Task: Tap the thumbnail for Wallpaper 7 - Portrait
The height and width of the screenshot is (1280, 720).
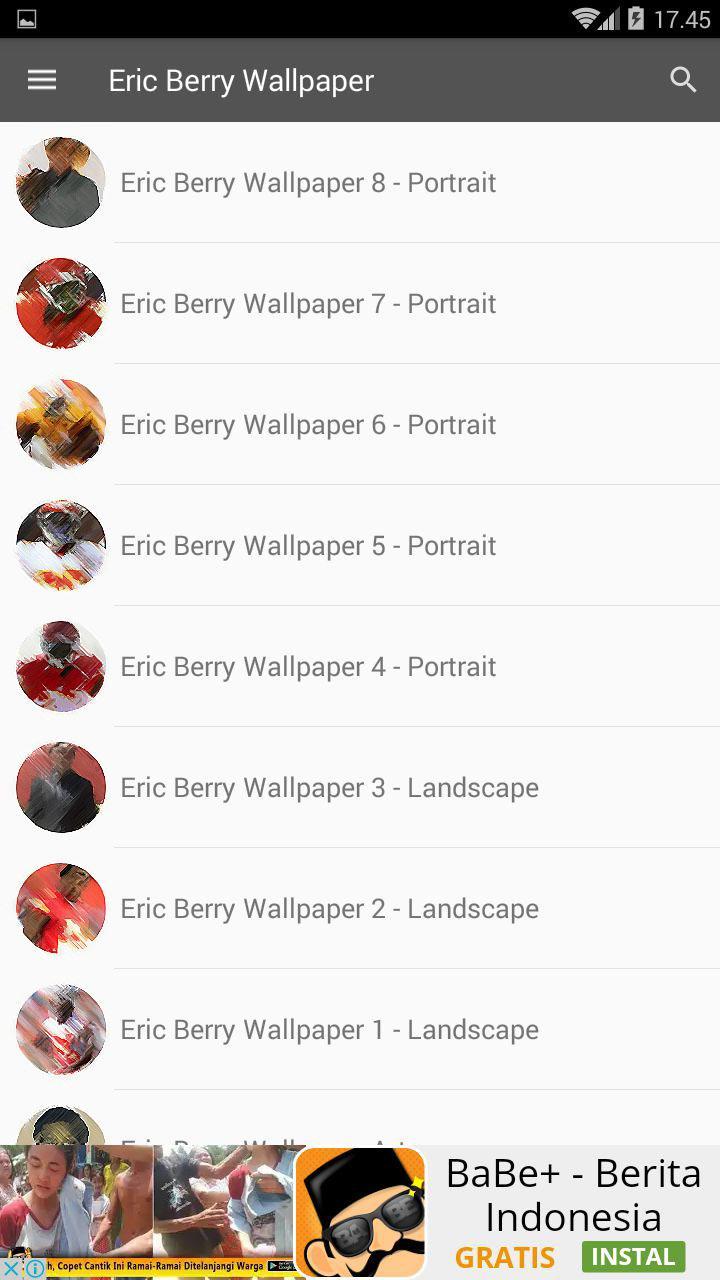Action: click(x=60, y=303)
